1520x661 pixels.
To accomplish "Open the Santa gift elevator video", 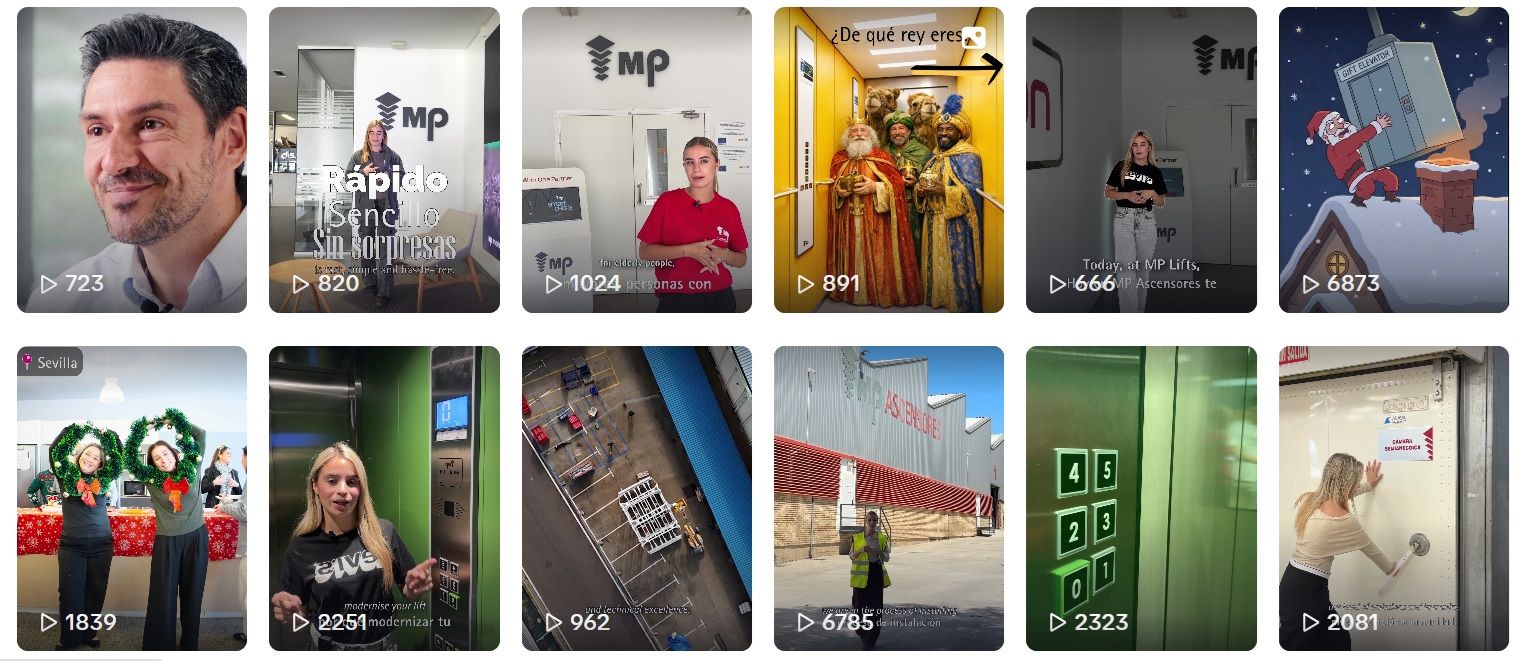I will pos(1393,160).
